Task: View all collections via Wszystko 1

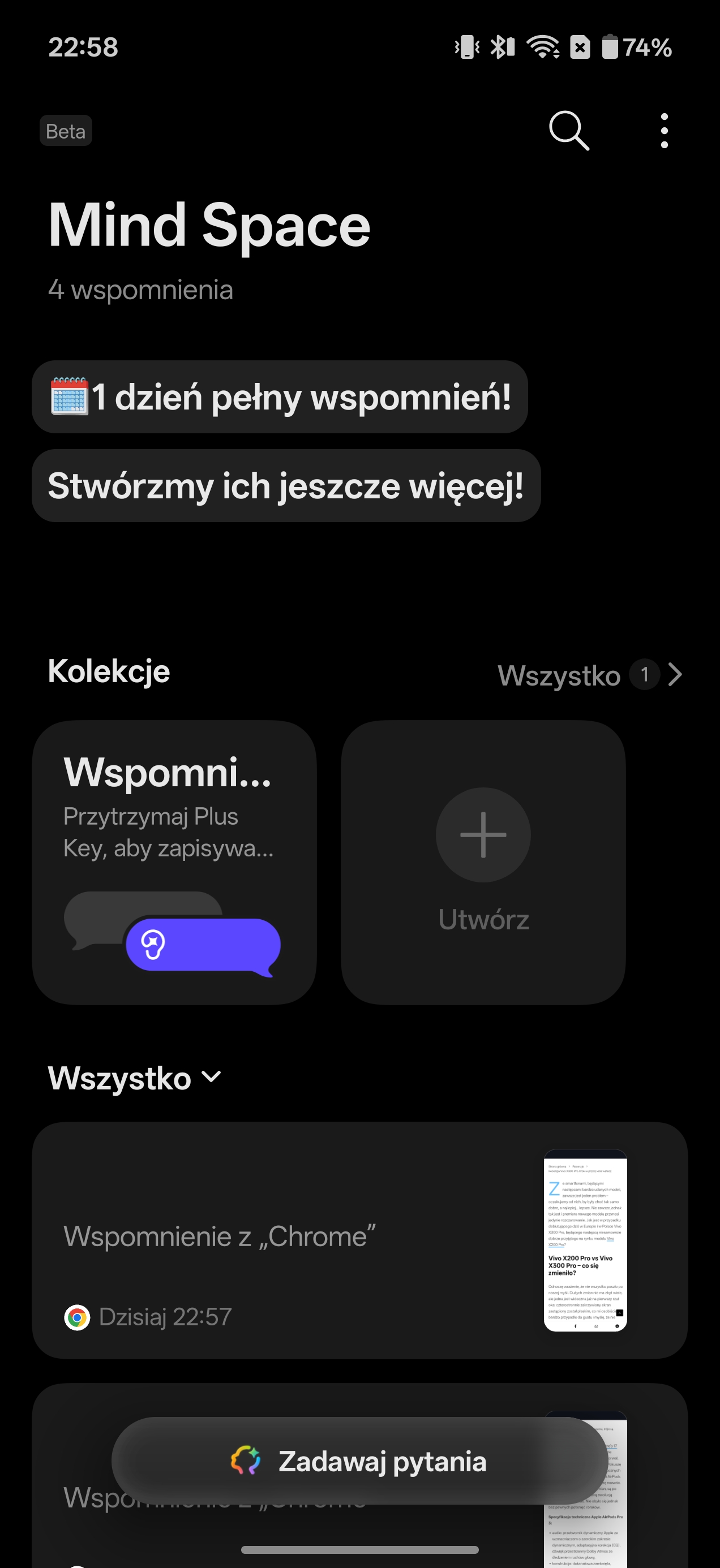Action: [x=589, y=675]
